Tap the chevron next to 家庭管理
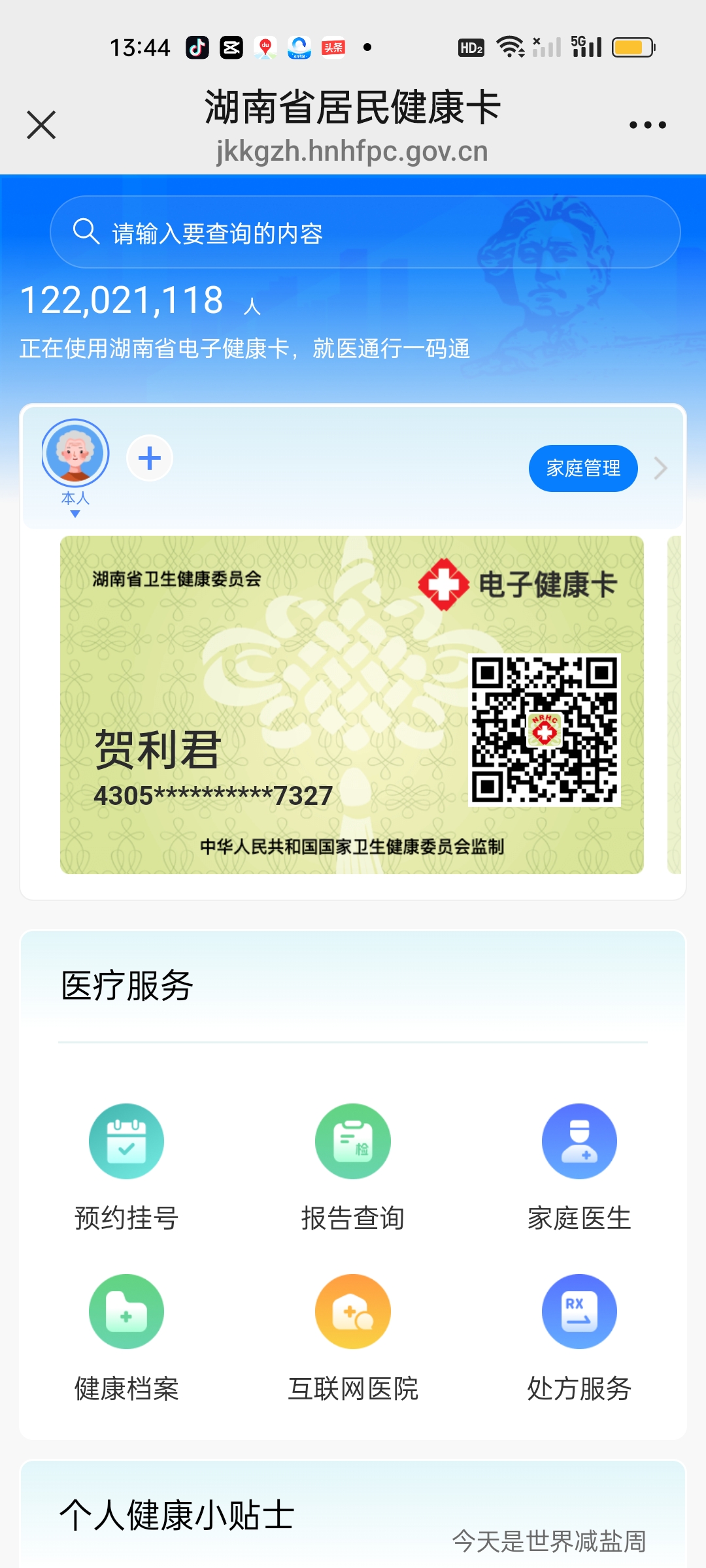The width and height of the screenshot is (706, 1568). (661, 468)
